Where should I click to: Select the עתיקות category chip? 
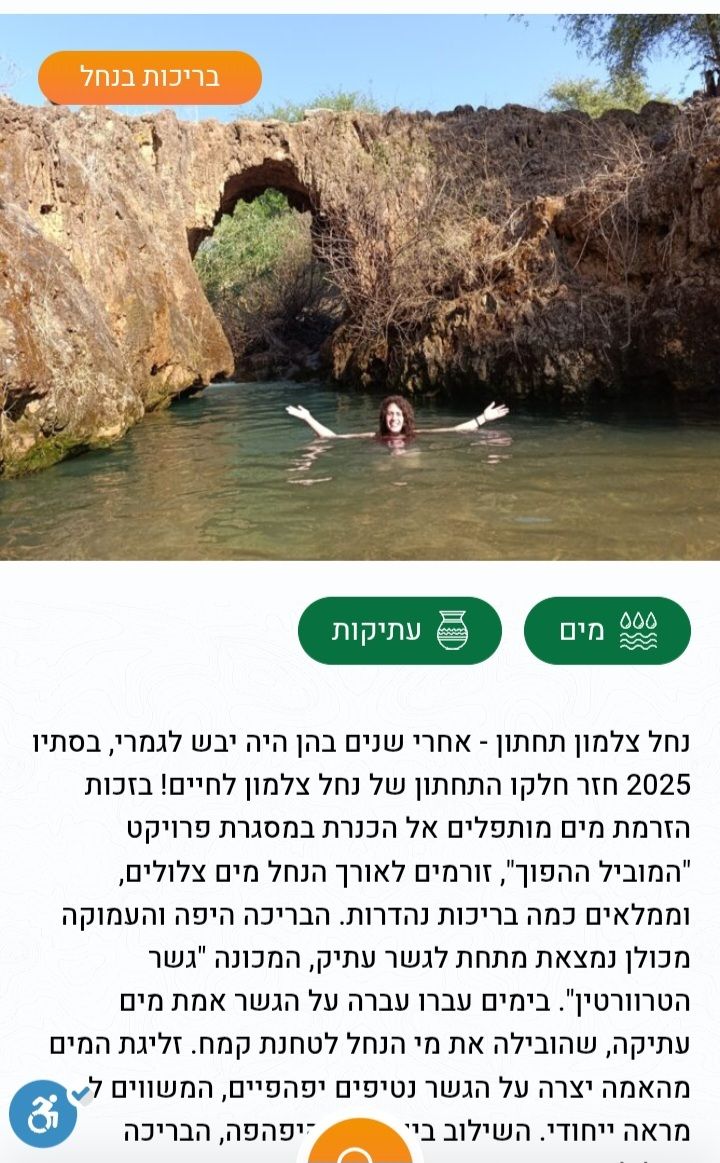tap(399, 631)
